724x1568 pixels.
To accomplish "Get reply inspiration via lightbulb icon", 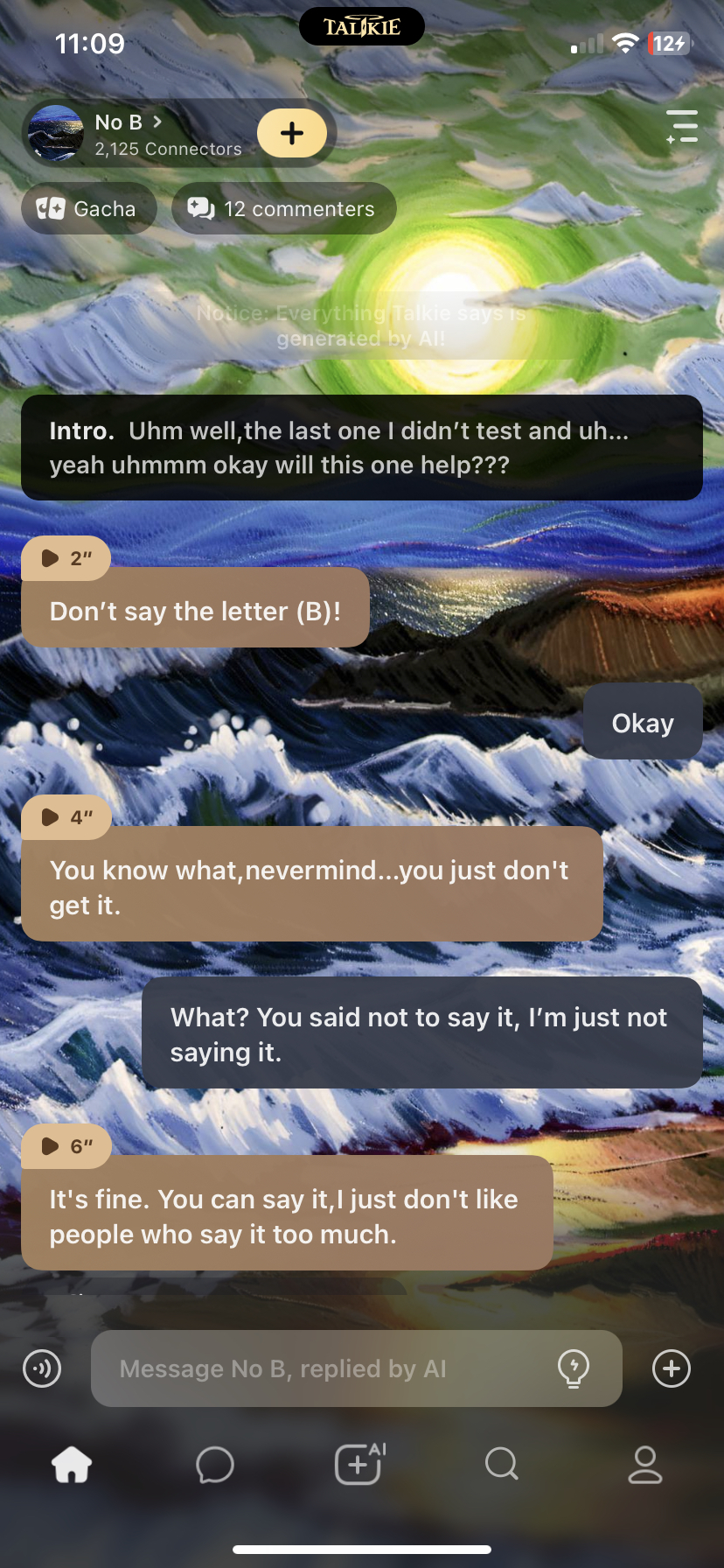I will pyautogui.click(x=574, y=1368).
